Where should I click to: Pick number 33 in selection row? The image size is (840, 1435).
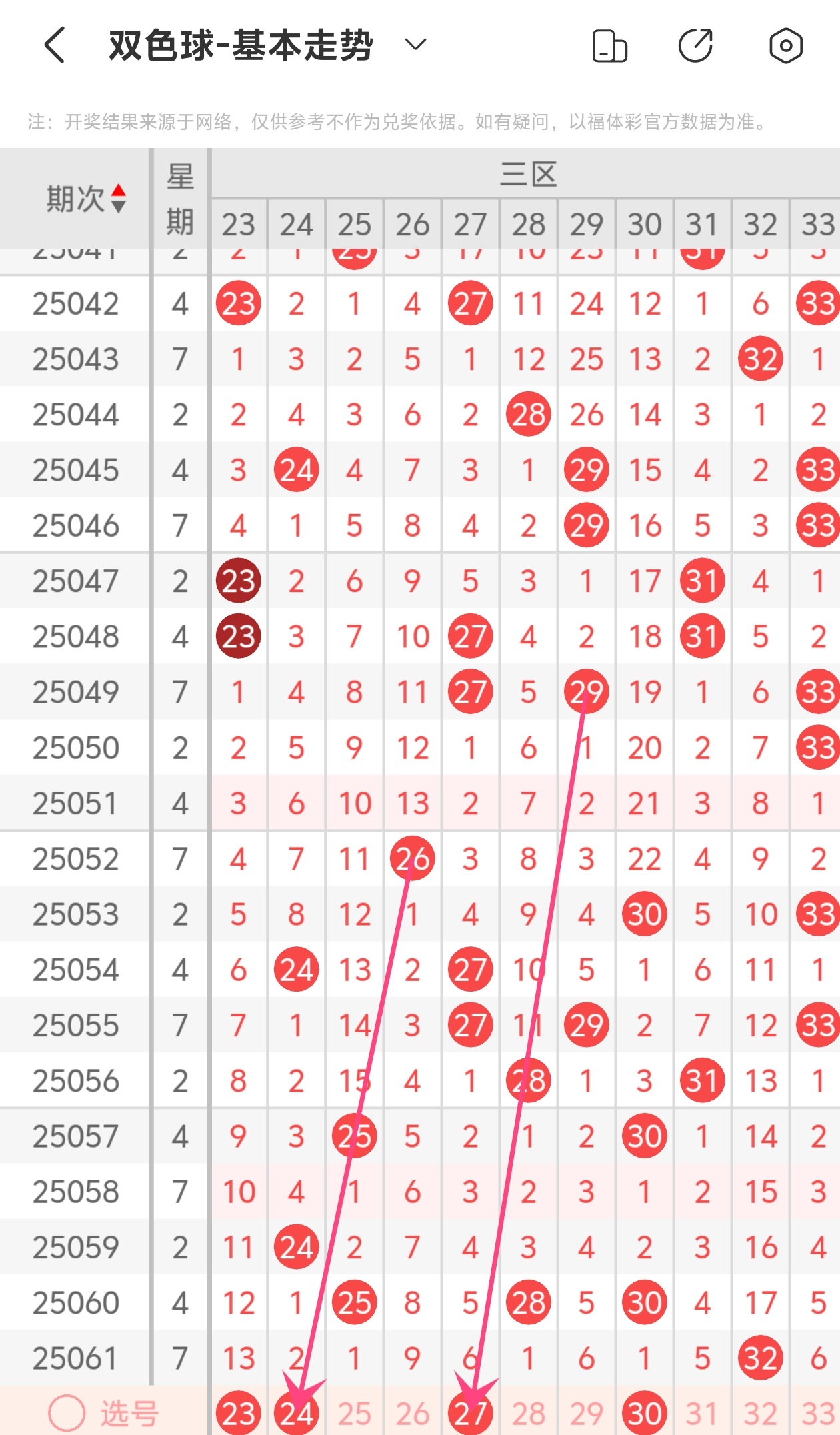(817, 1412)
